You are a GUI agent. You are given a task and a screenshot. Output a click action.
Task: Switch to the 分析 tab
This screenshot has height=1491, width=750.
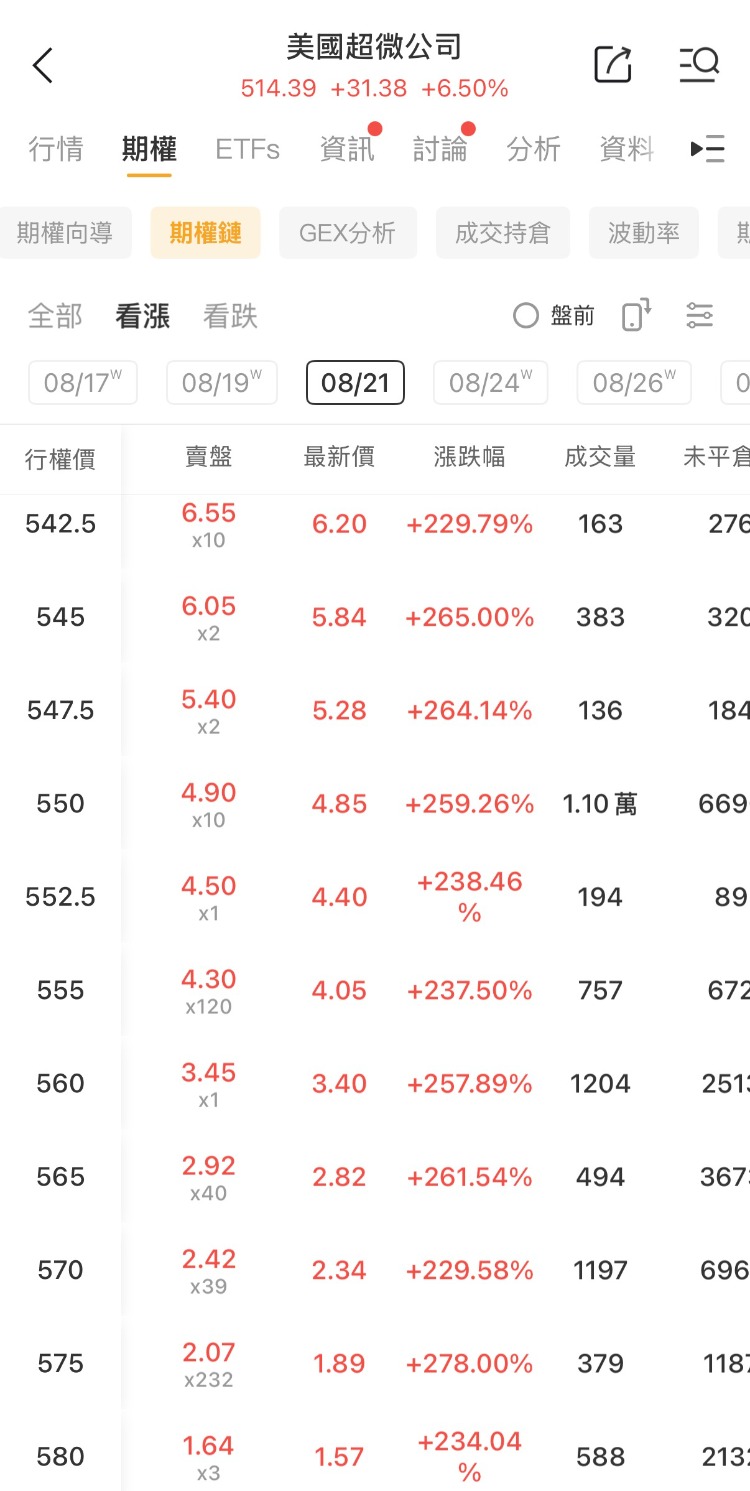pos(533,149)
